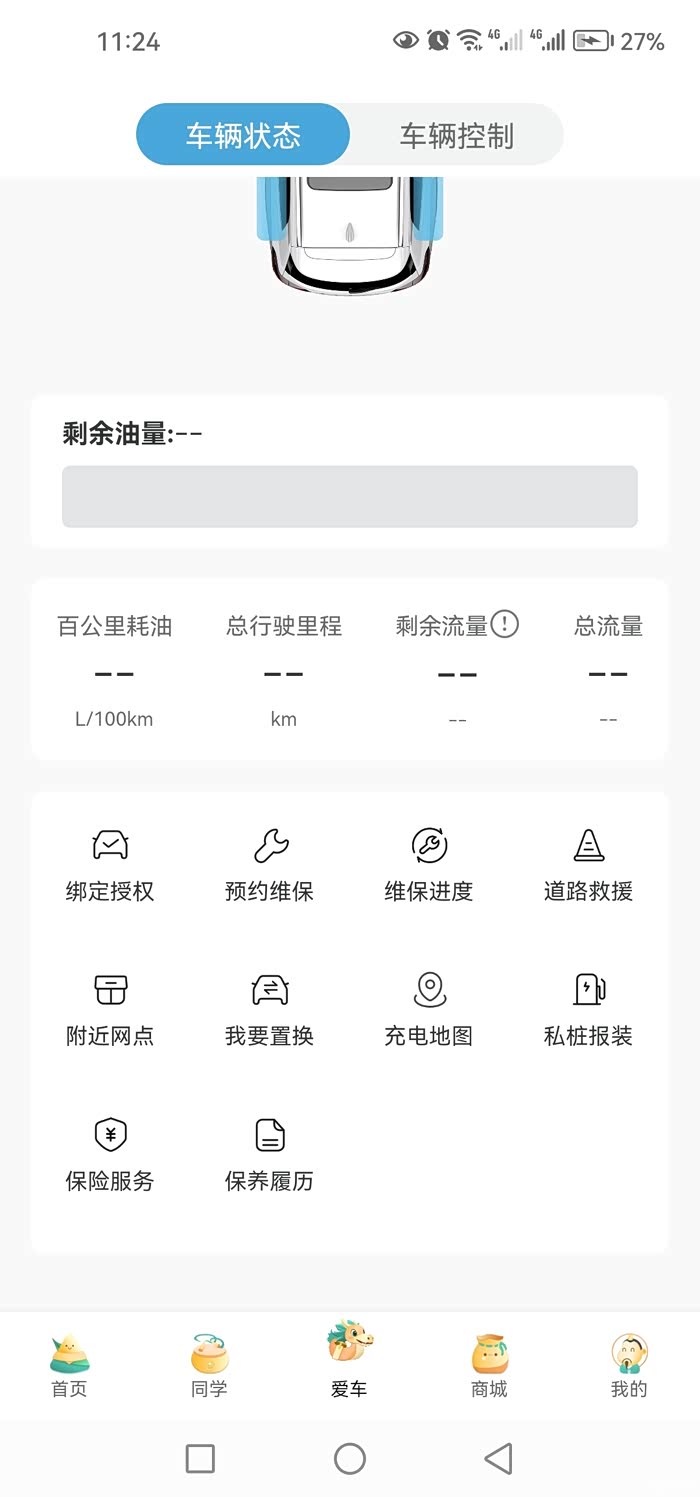The image size is (700, 1497).
Task: Open 预约维保 service booking
Action: pyautogui.click(x=270, y=866)
